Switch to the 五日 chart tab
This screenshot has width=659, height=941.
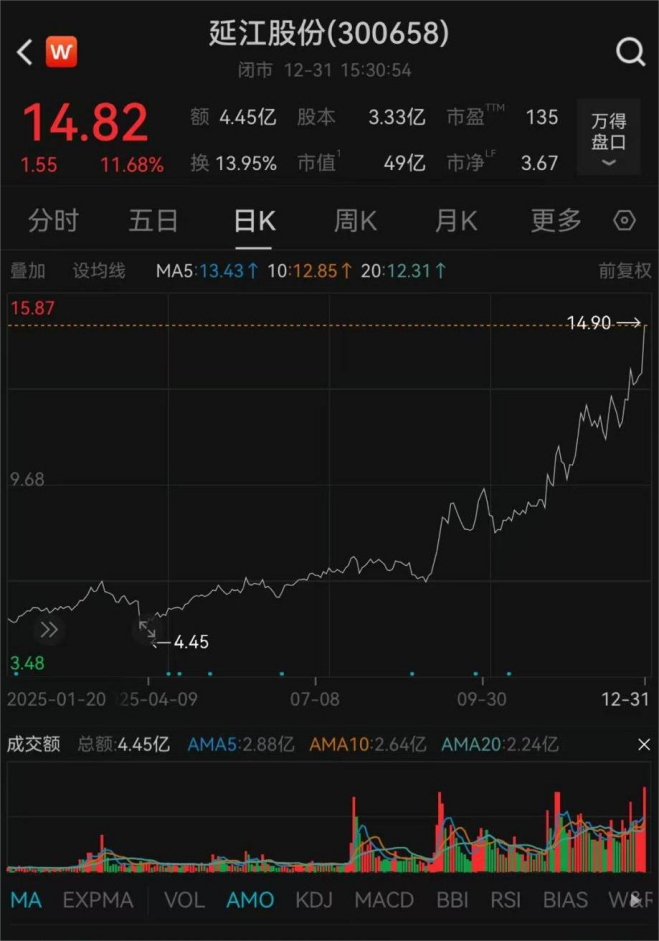153,221
